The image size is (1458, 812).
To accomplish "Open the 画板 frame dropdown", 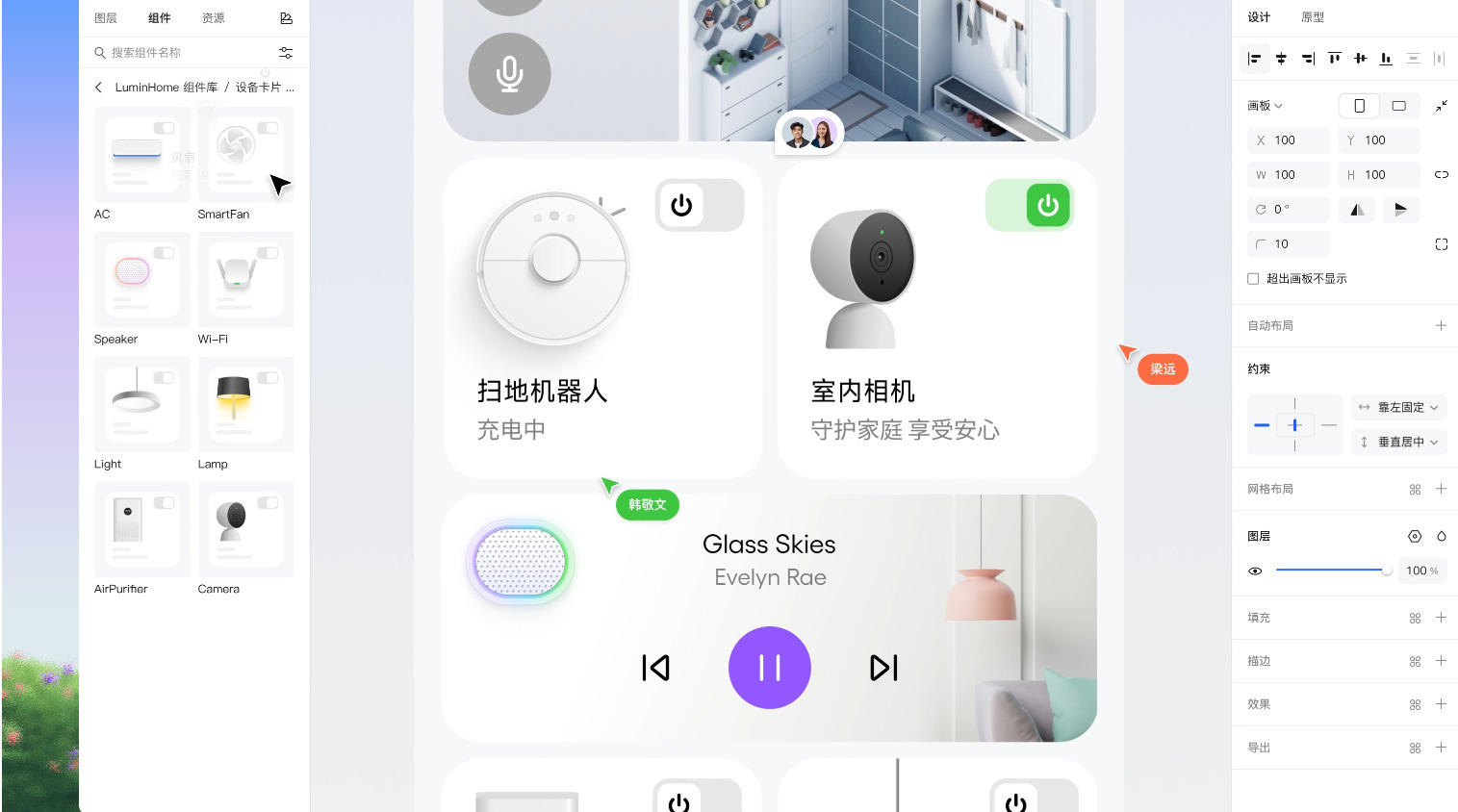I will pos(1265,106).
